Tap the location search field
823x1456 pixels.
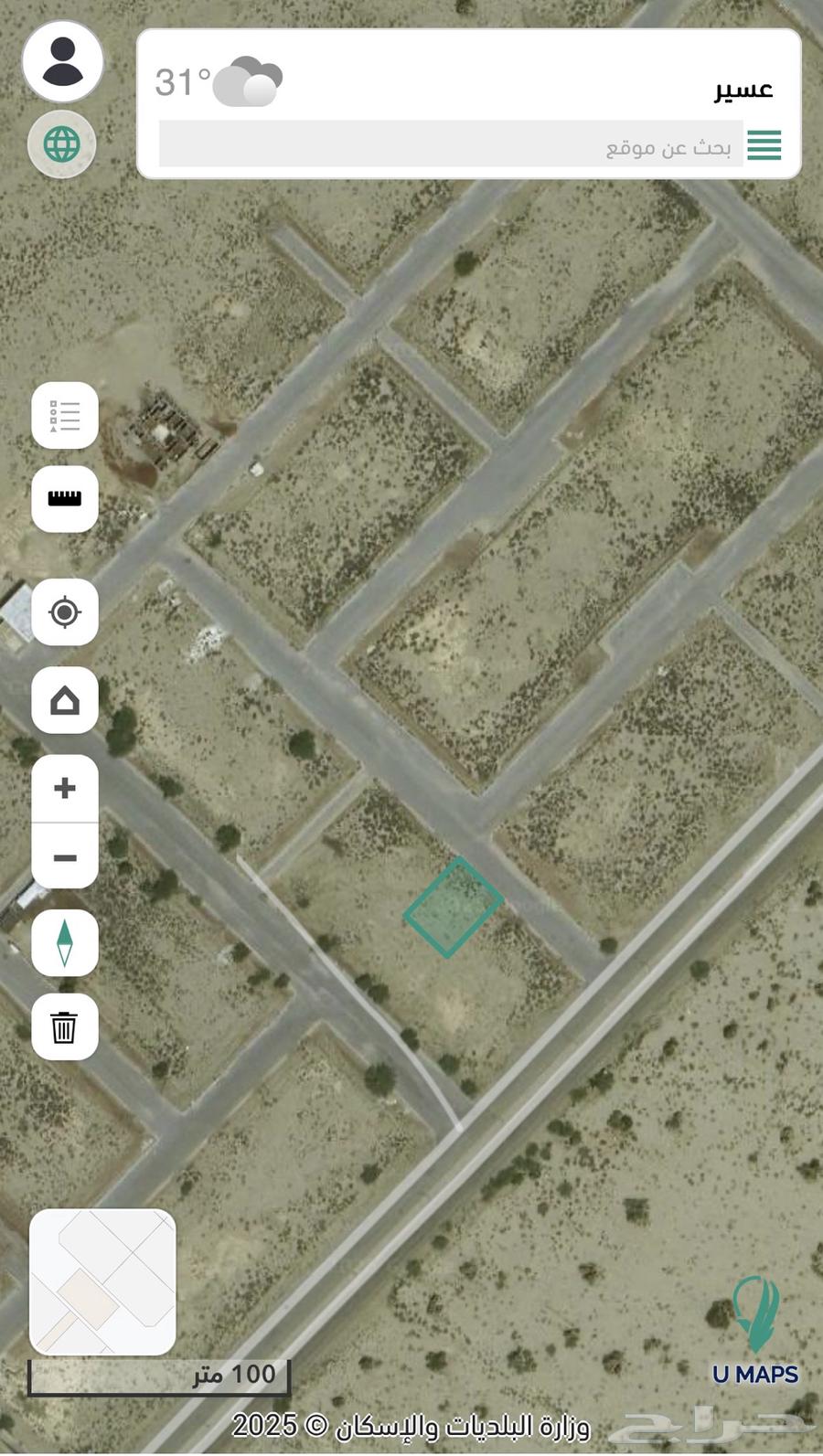(448, 144)
